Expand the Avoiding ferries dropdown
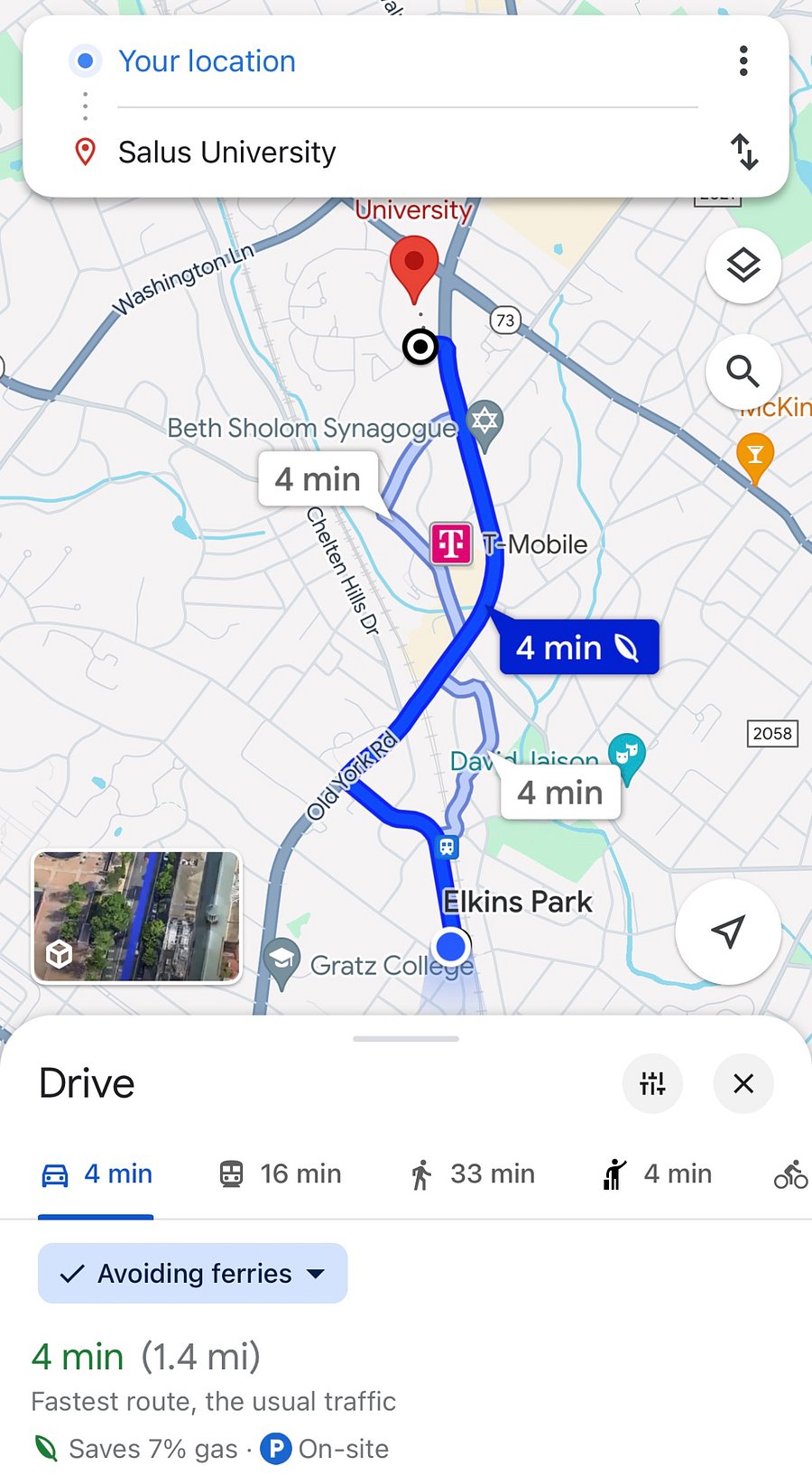Viewport: 812px width, 1475px height. [192, 1273]
